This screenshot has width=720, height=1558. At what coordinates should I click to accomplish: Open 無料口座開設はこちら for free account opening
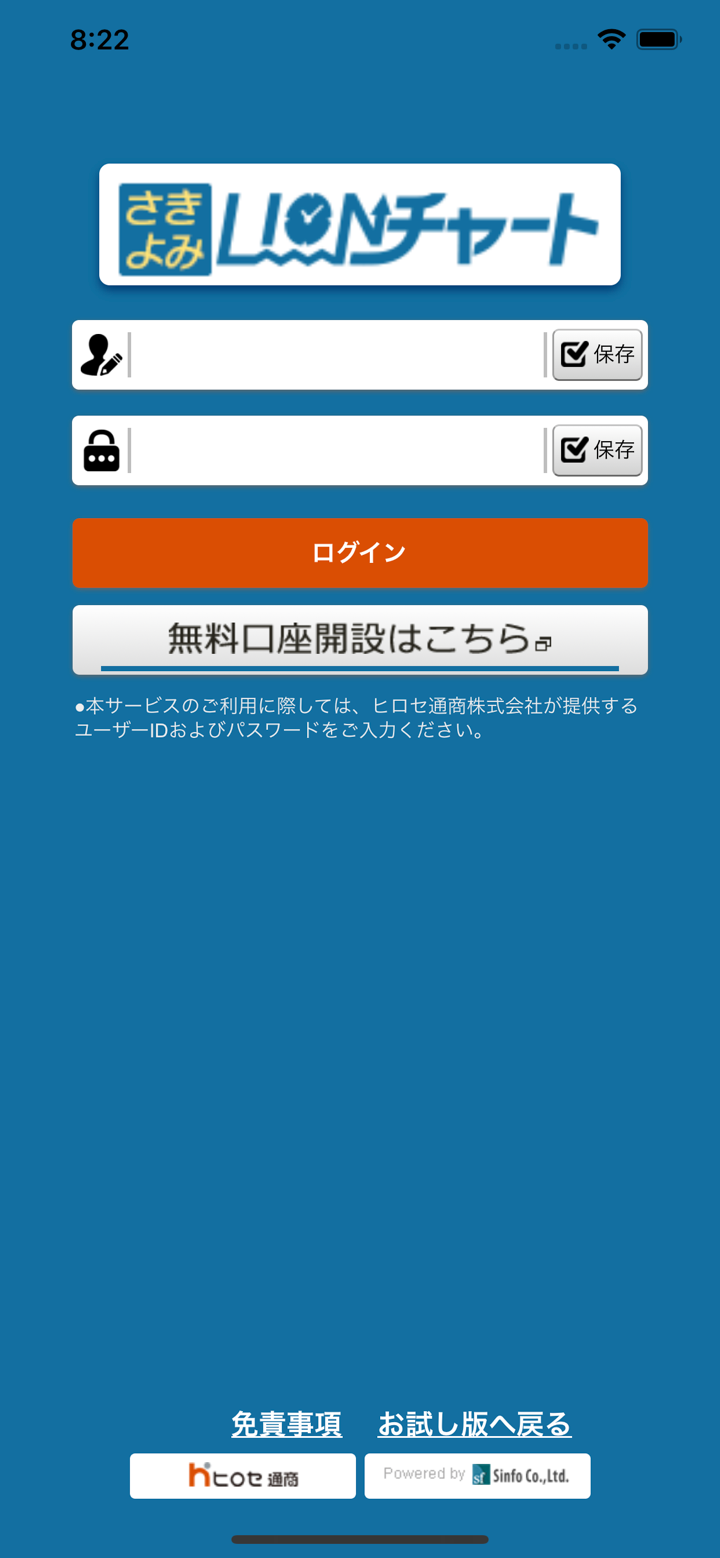(360, 639)
